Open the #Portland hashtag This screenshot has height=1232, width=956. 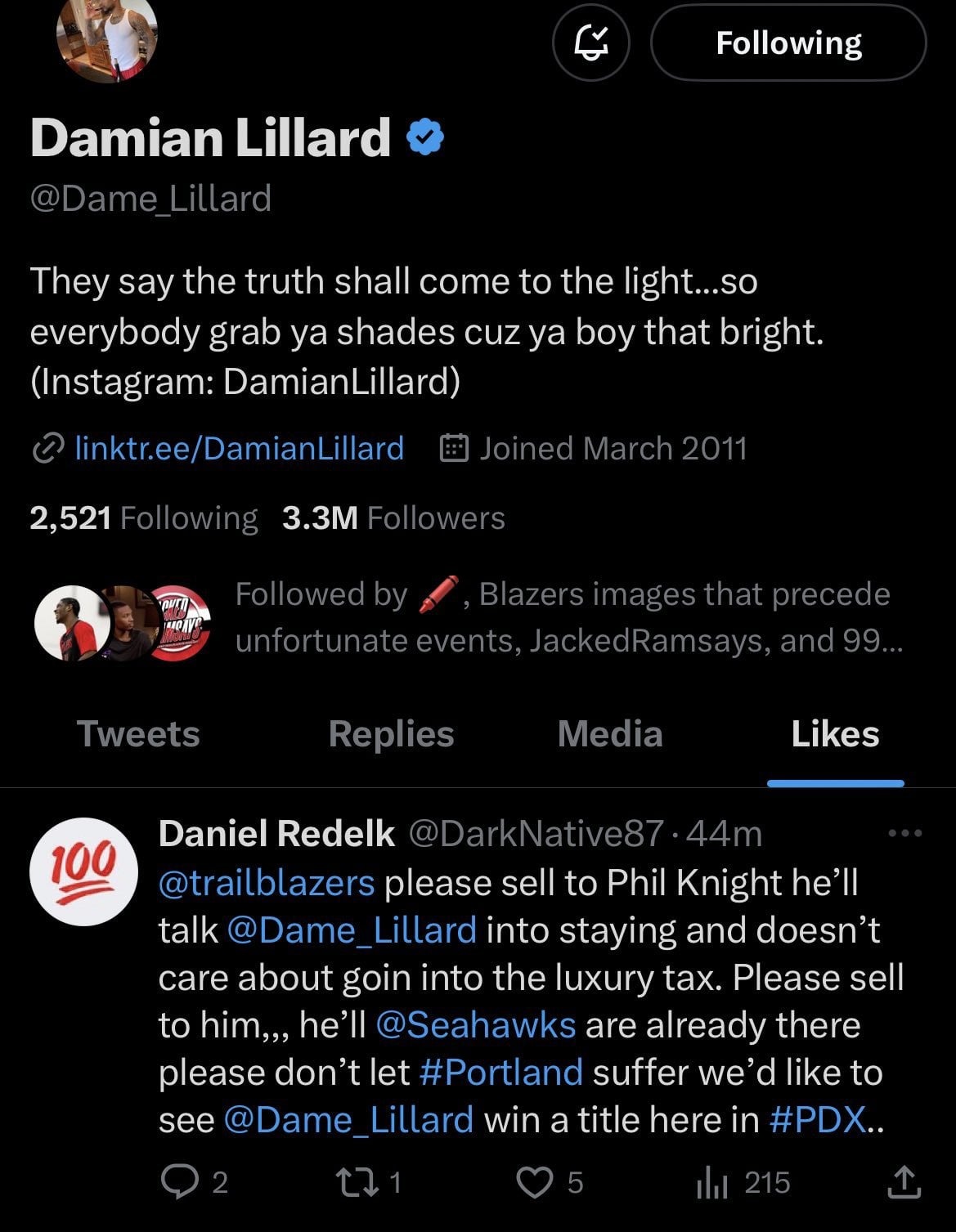coord(500,1073)
